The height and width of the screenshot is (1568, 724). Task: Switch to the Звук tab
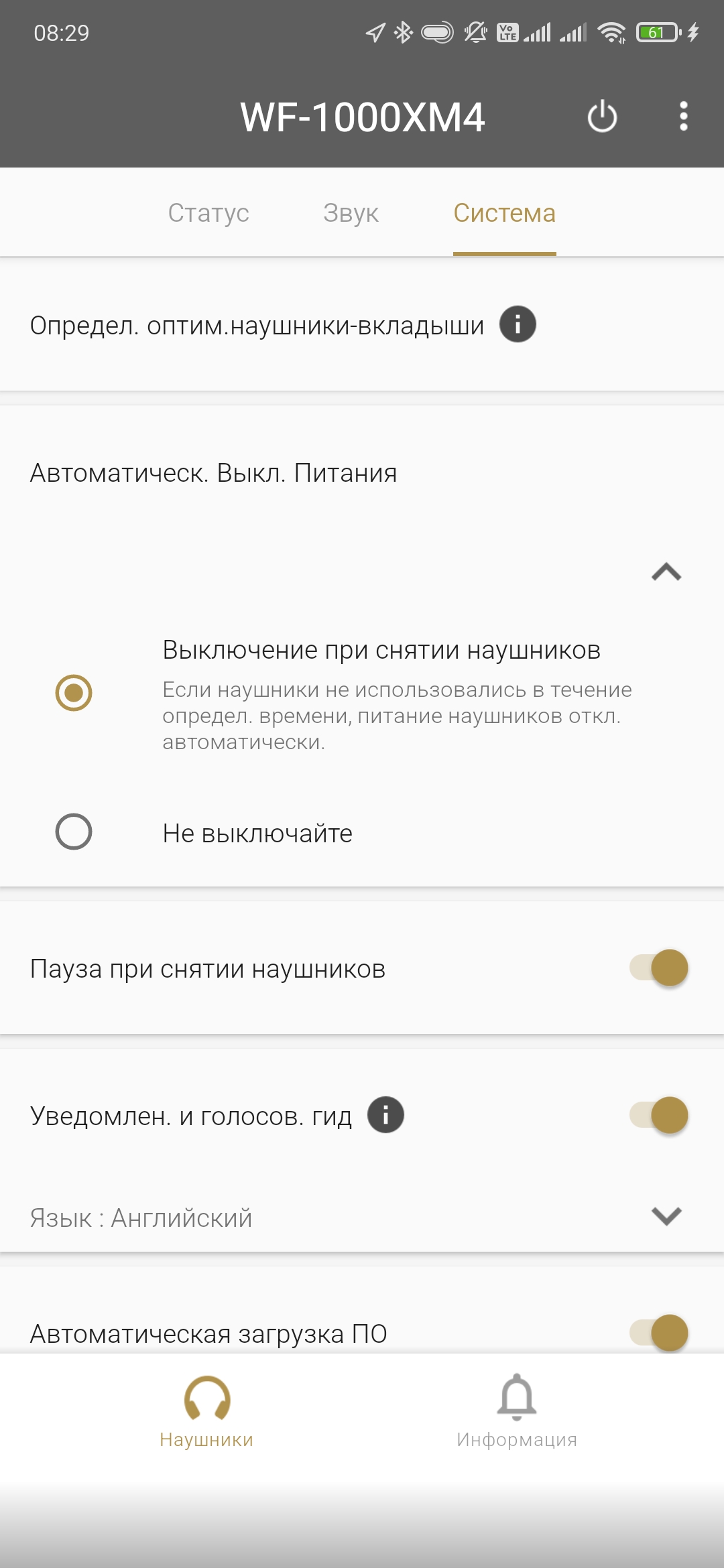point(351,213)
